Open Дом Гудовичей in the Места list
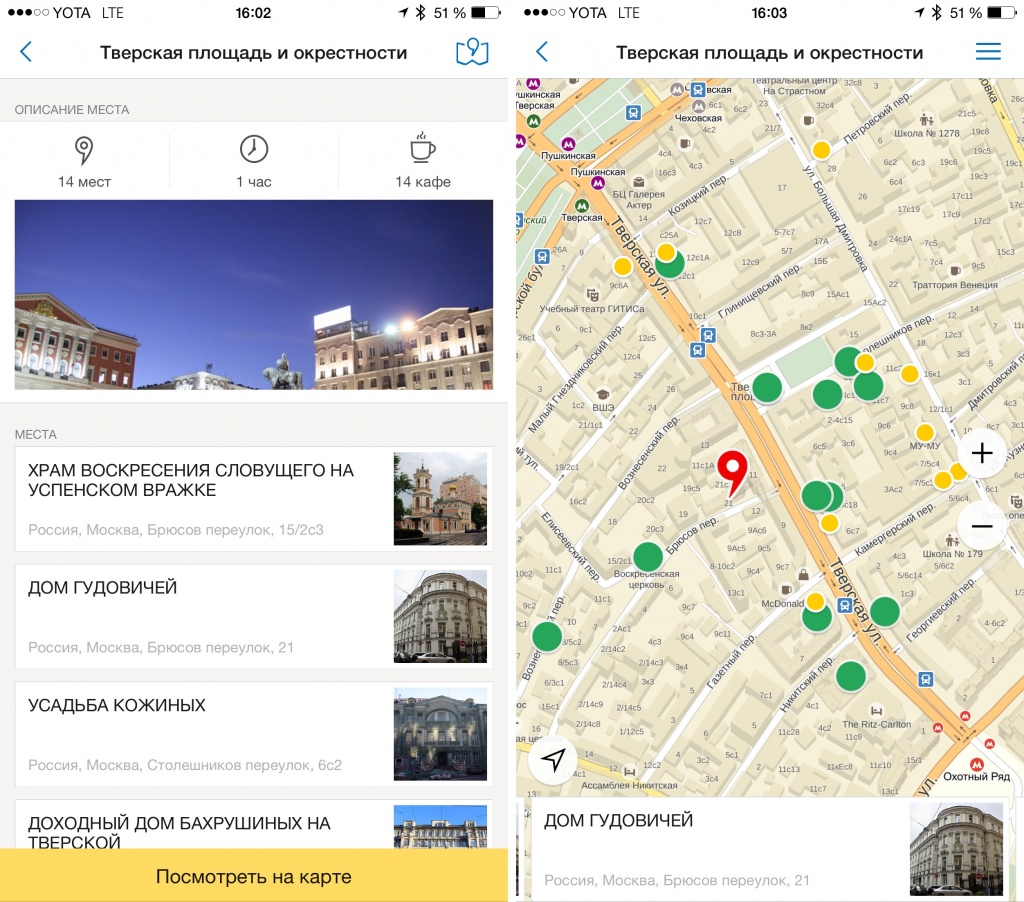Image resolution: width=1024 pixels, height=902 pixels. (x=254, y=616)
